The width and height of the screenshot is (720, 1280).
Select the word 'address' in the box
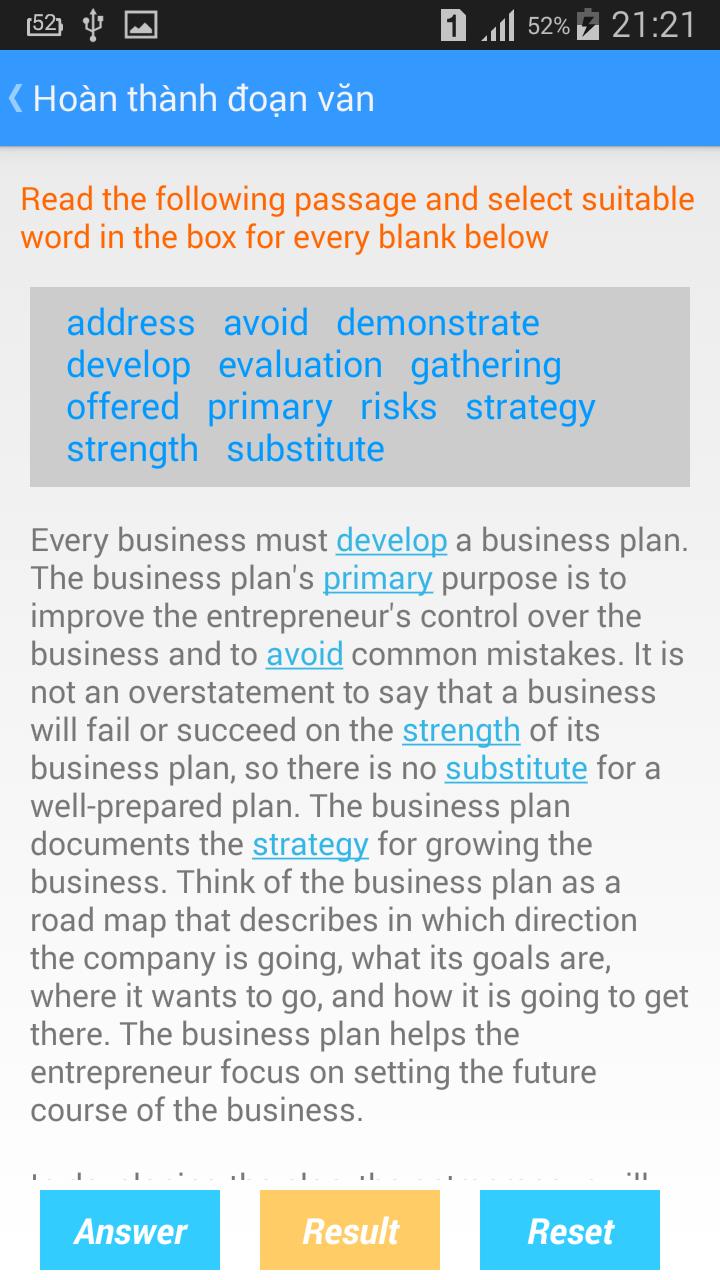(x=130, y=323)
